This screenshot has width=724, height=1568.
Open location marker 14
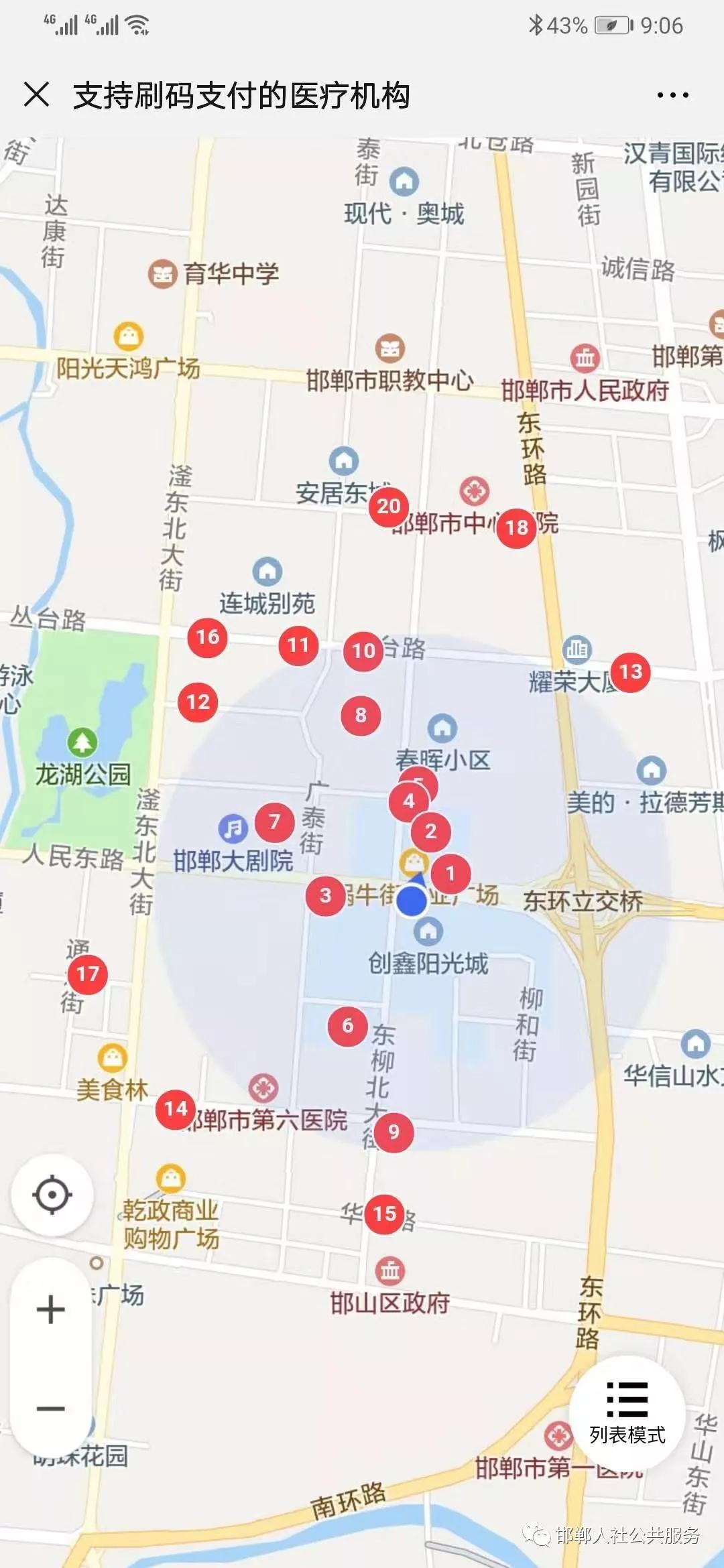click(x=176, y=1109)
